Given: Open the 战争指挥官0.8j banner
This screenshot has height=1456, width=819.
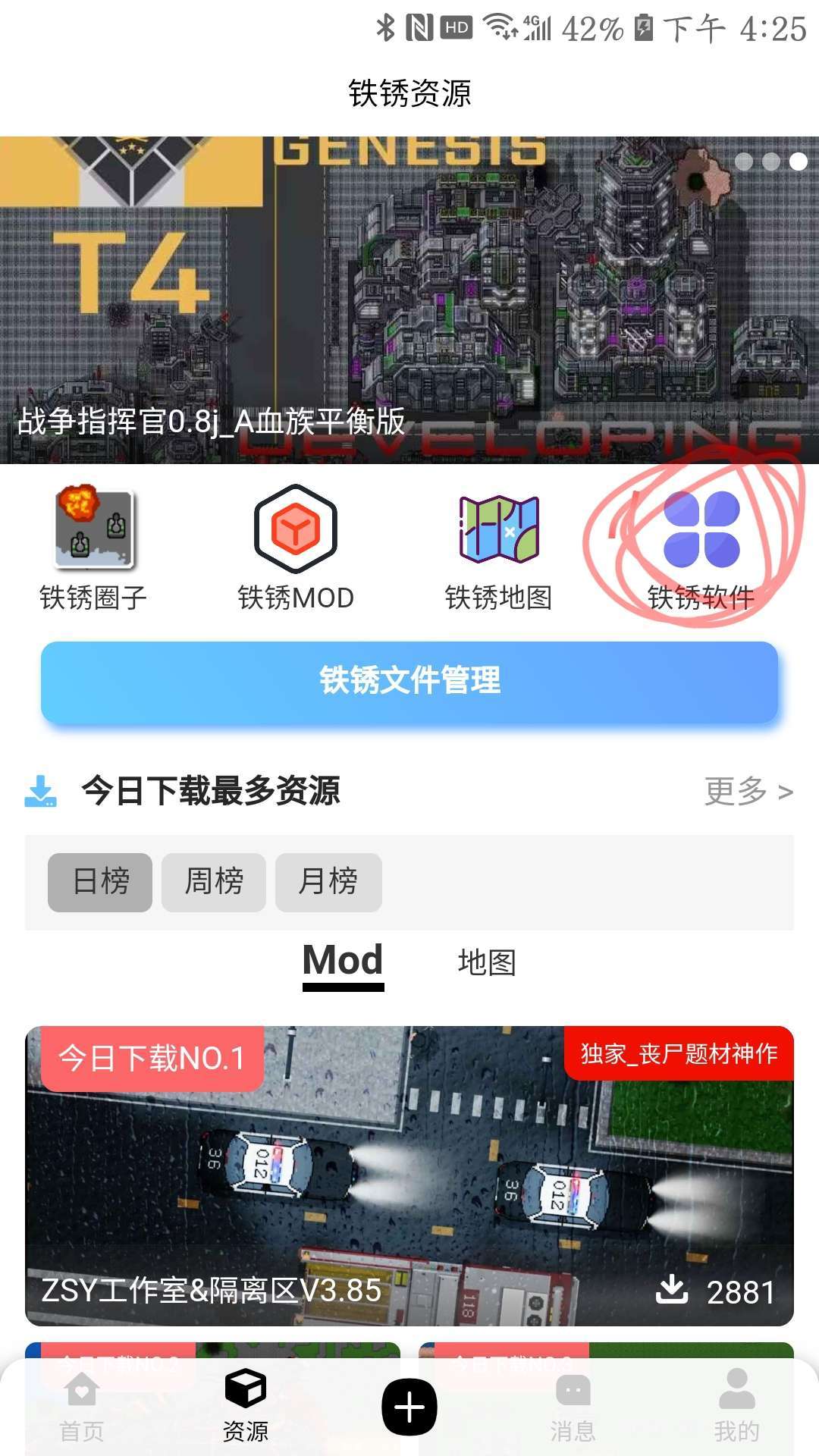Looking at the screenshot, I should pos(409,300).
